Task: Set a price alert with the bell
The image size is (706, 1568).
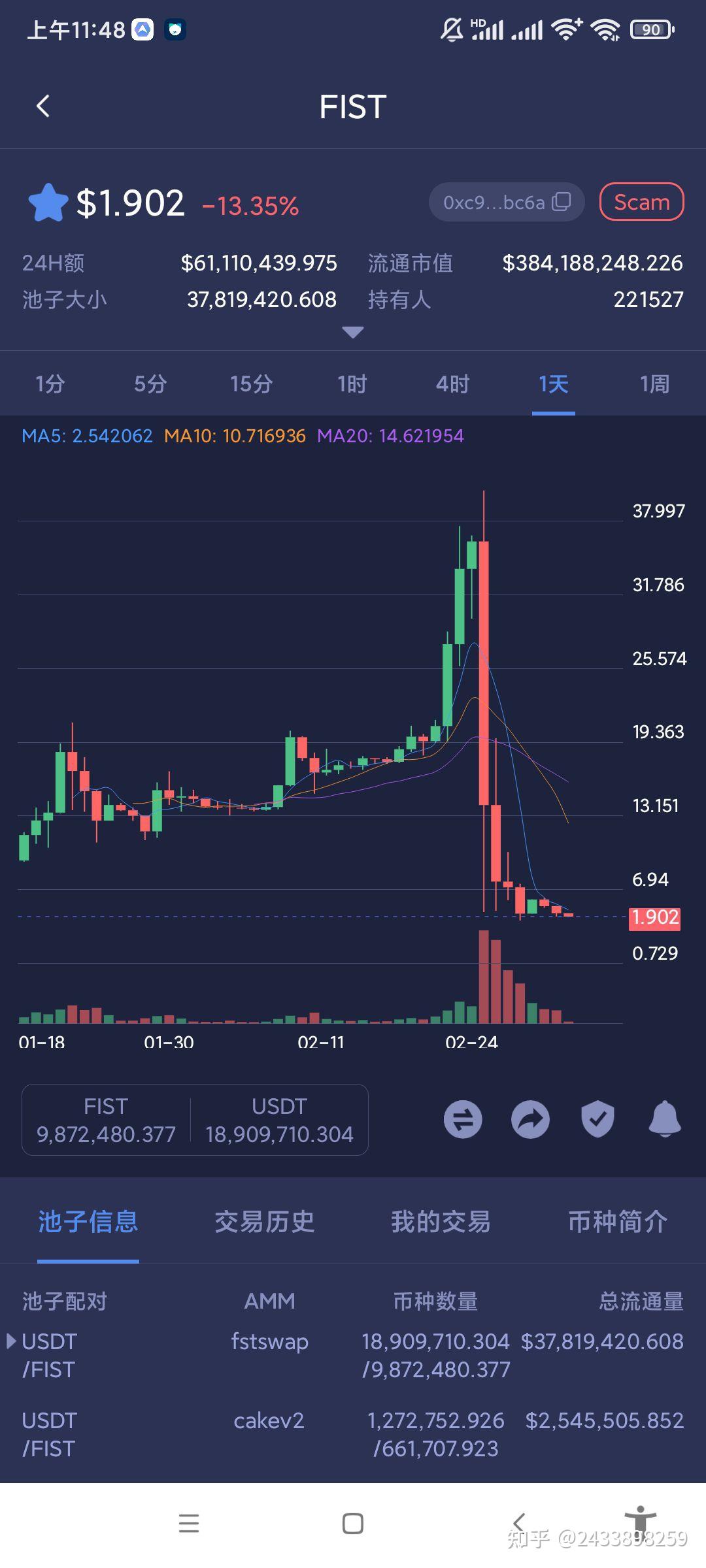Action: tap(665, 1119)
